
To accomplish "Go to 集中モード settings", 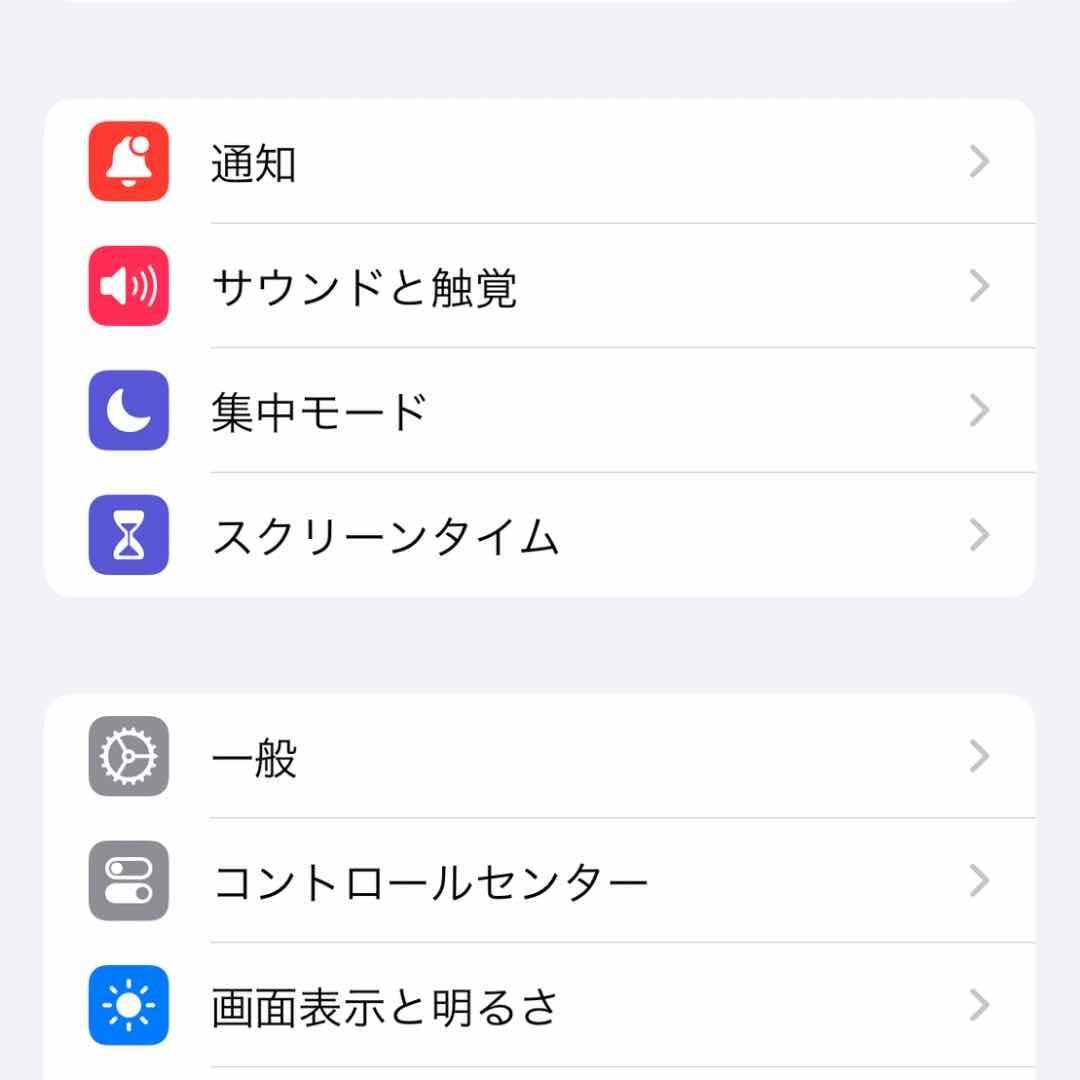I will (540, 411).
